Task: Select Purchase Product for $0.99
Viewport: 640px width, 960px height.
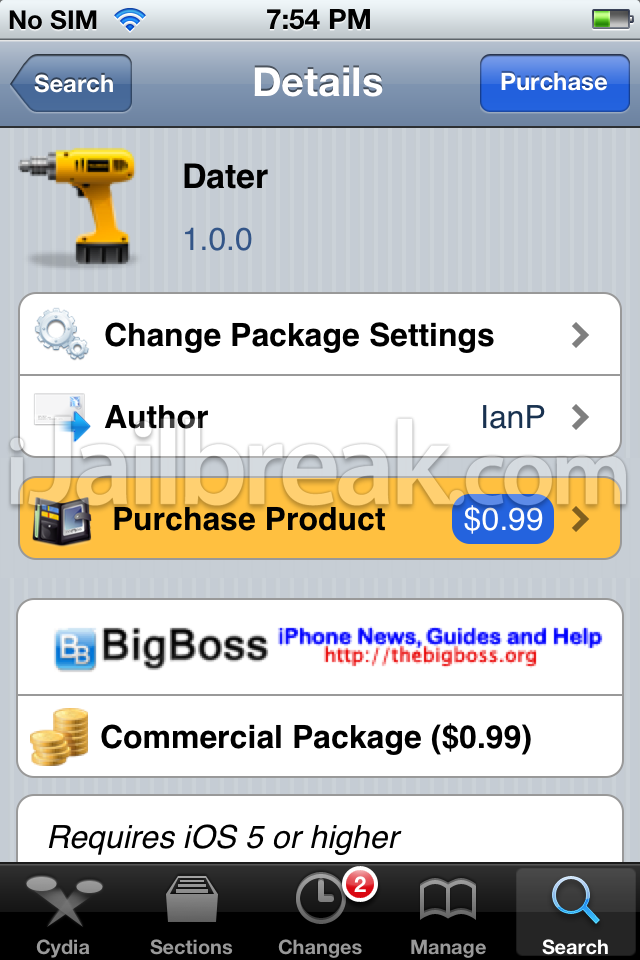Action: [x=320, y=519]
